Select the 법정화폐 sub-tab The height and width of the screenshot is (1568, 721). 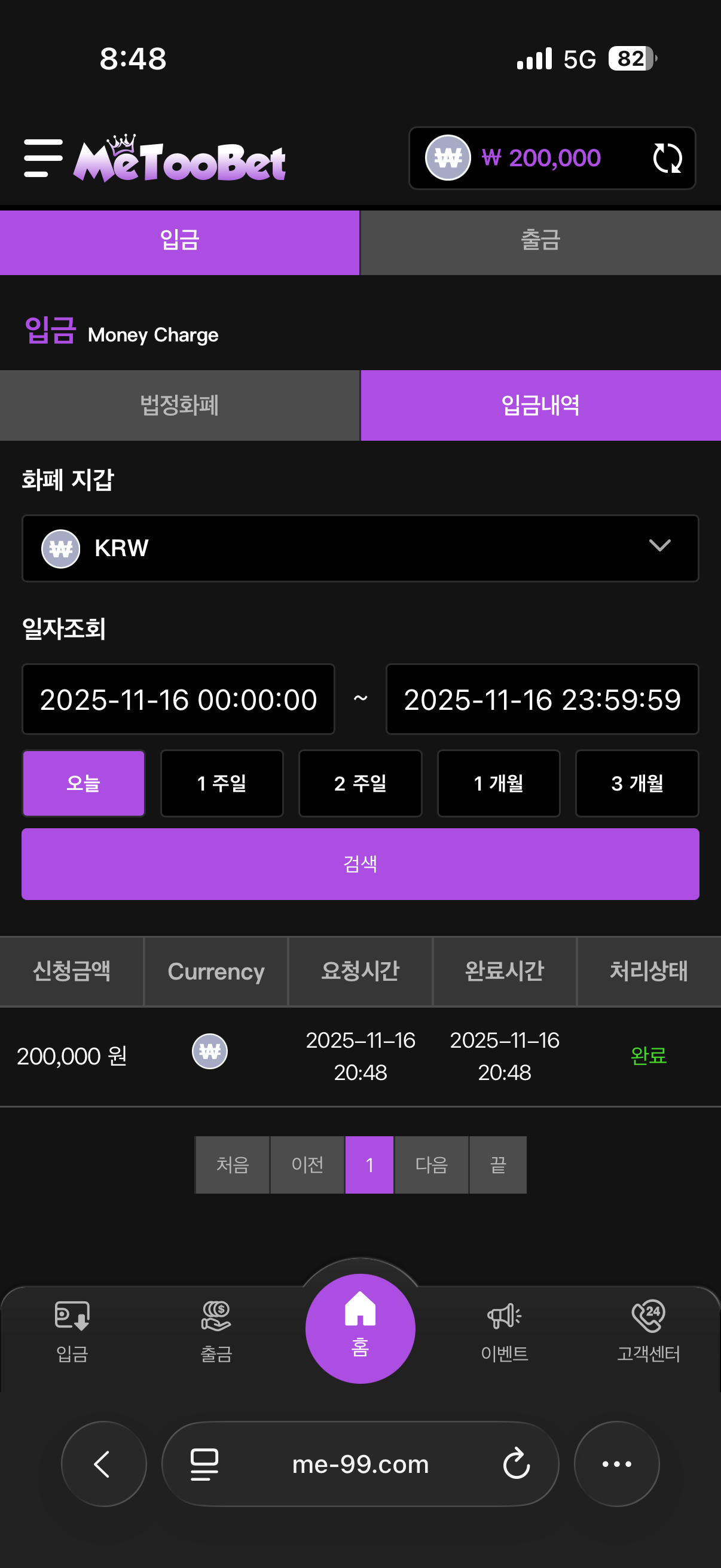pos(179,405)
